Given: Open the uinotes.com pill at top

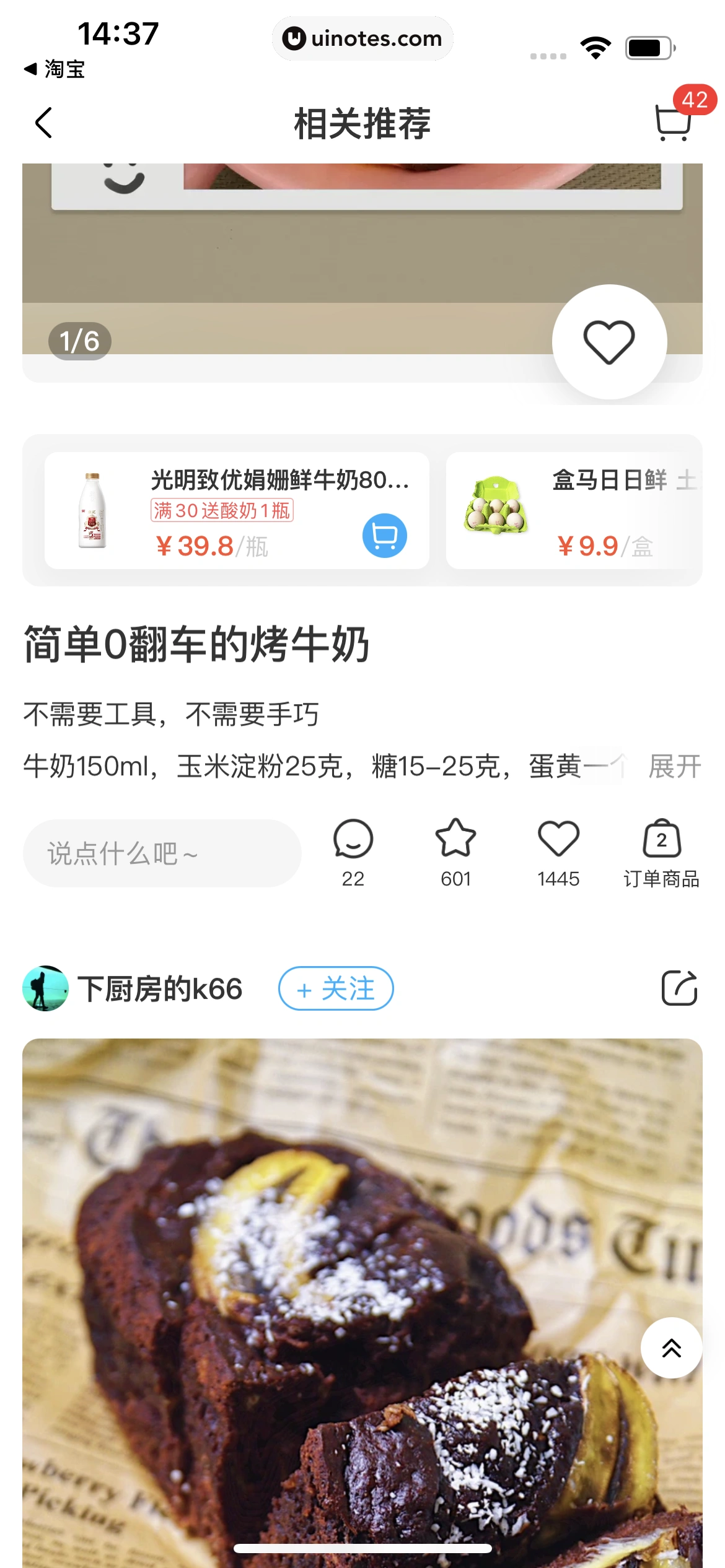Looking at the screenshot, I should coord(362,38).
